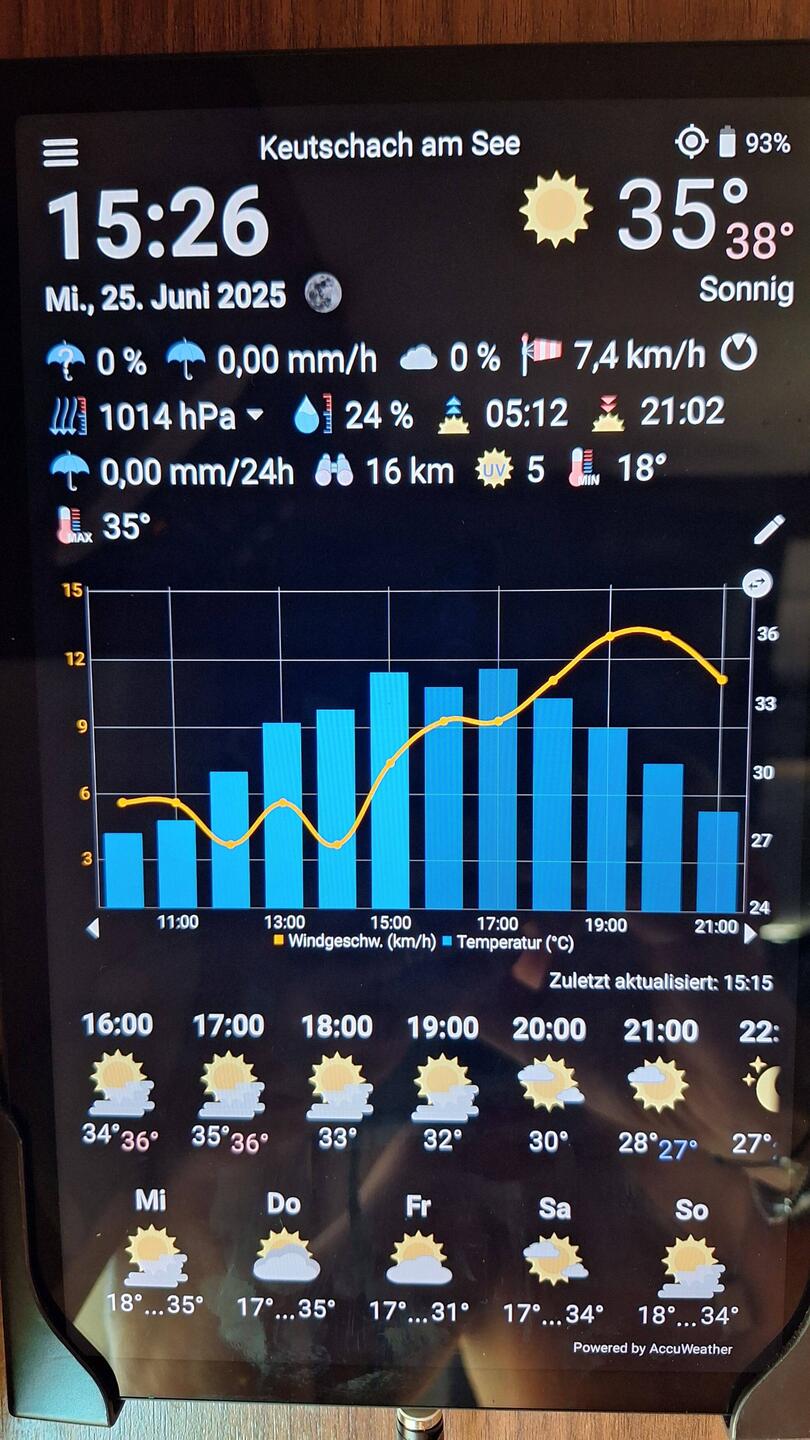Expand the 1014 hPa pressure dropdown
This screenshot has height=1440, width=810.
click(x=255, y=414)
